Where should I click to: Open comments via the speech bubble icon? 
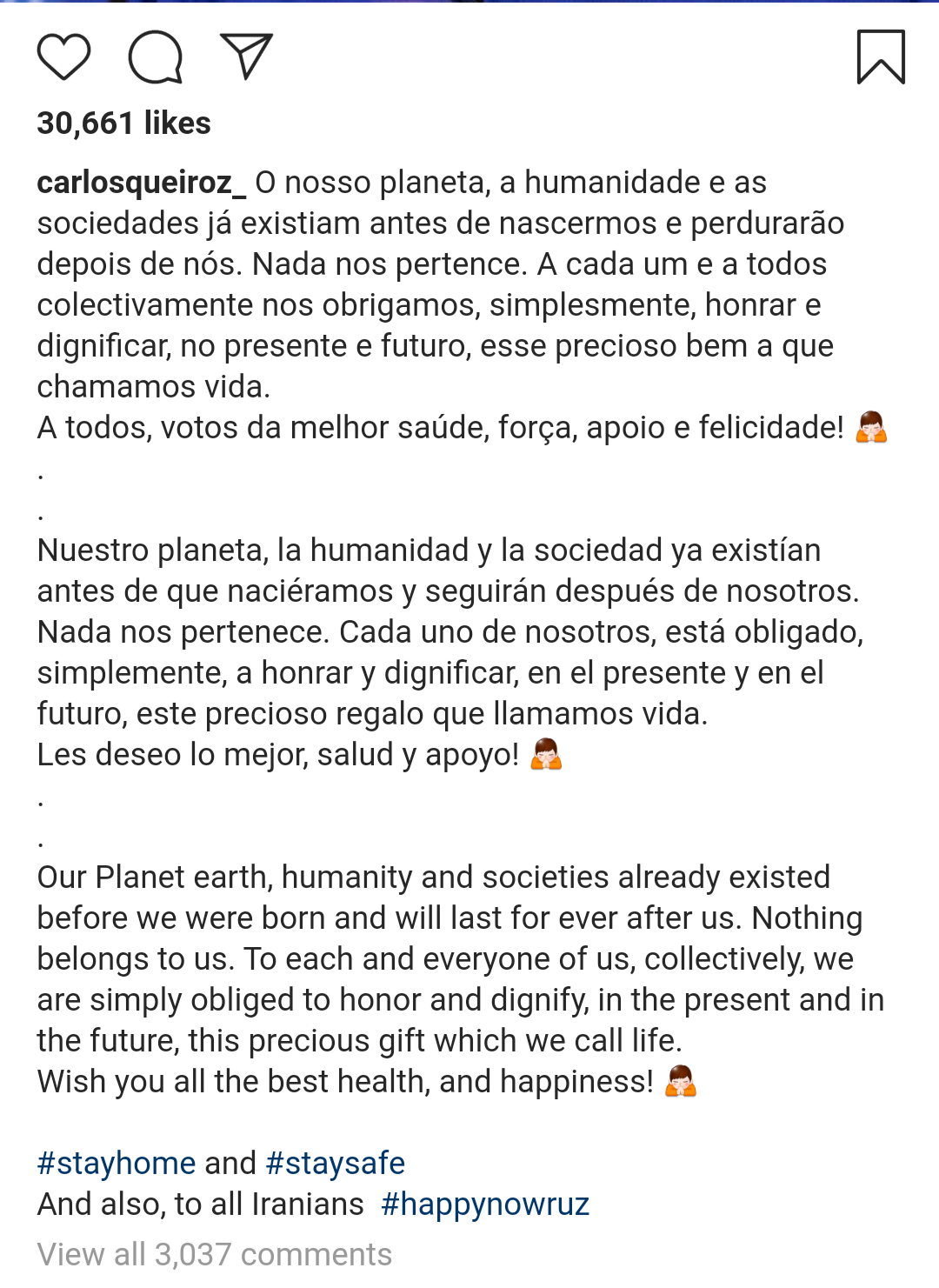pos(156,57)
